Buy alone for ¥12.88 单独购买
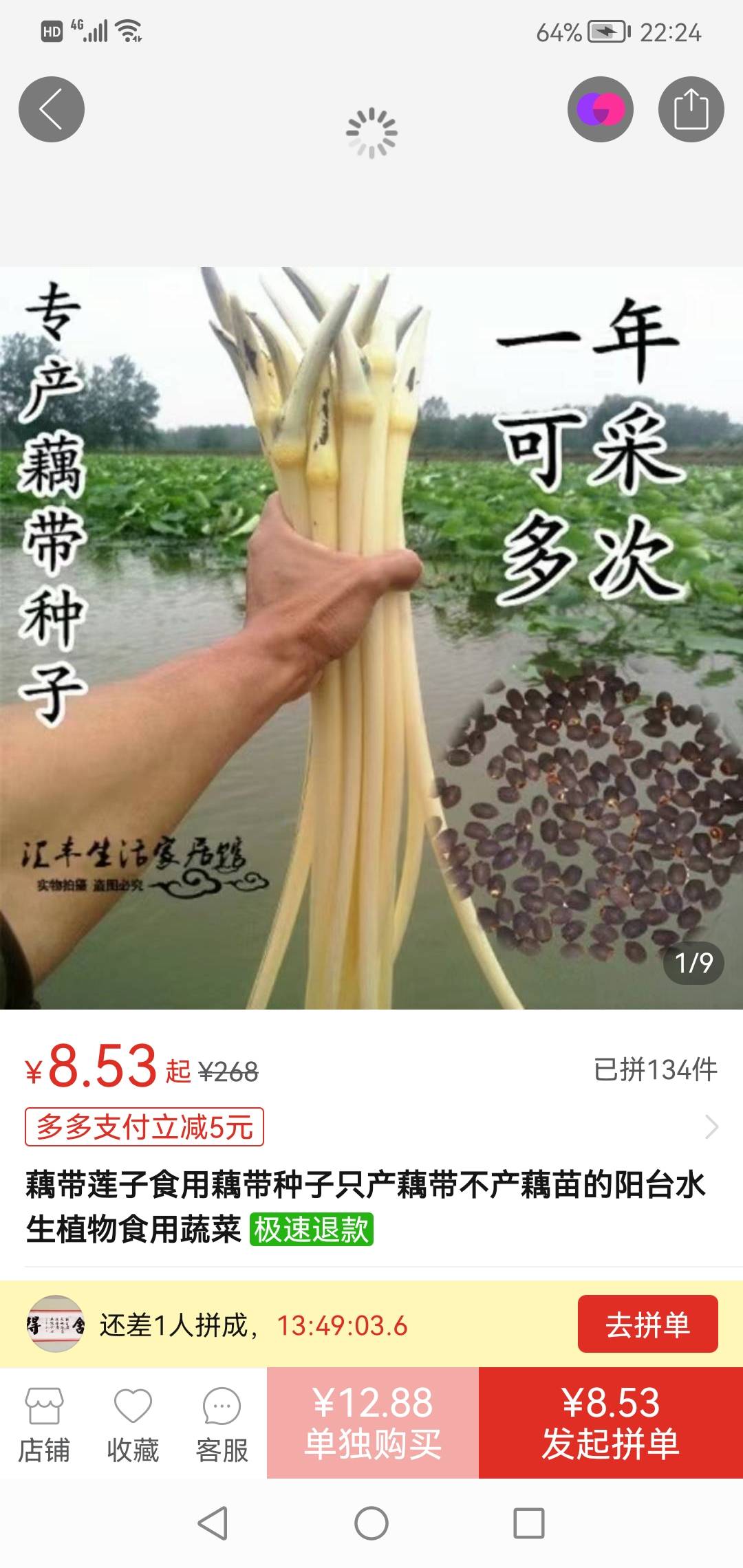The width and height of the screenshot is (743, 1568). (373, 1422)
